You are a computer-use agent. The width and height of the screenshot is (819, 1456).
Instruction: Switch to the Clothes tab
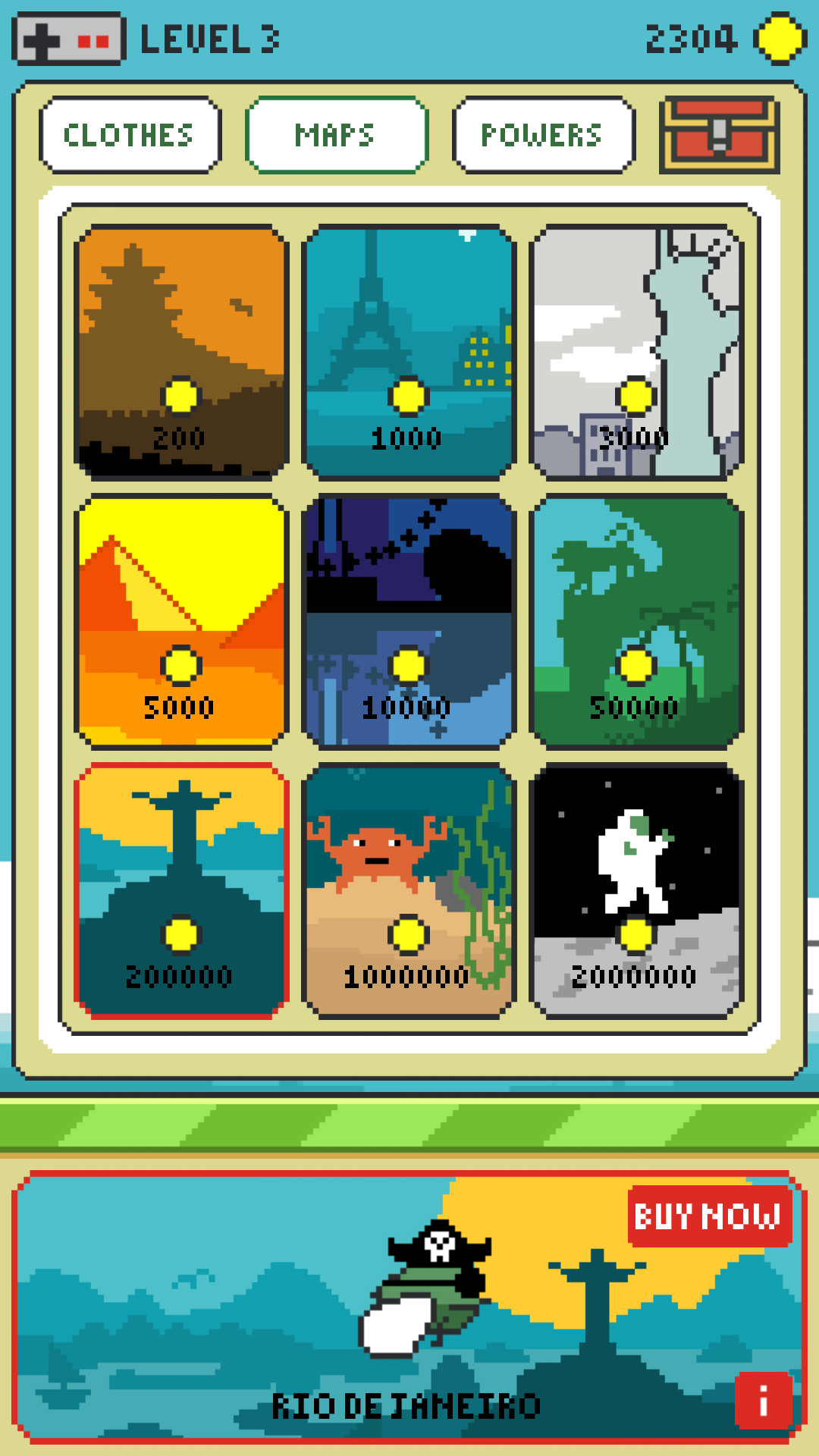tap(130, 135)
